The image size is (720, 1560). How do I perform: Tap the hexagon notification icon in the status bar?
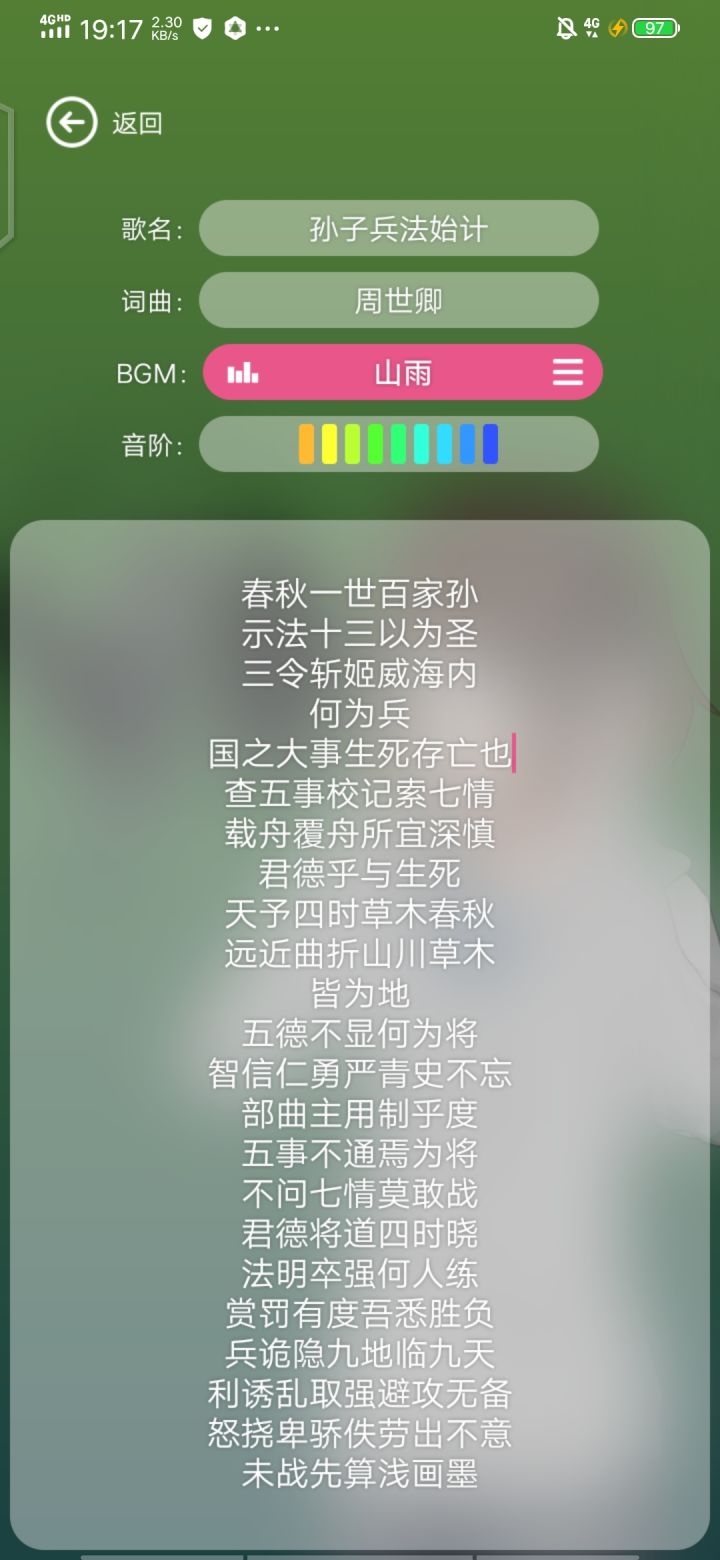click(234, 28)
